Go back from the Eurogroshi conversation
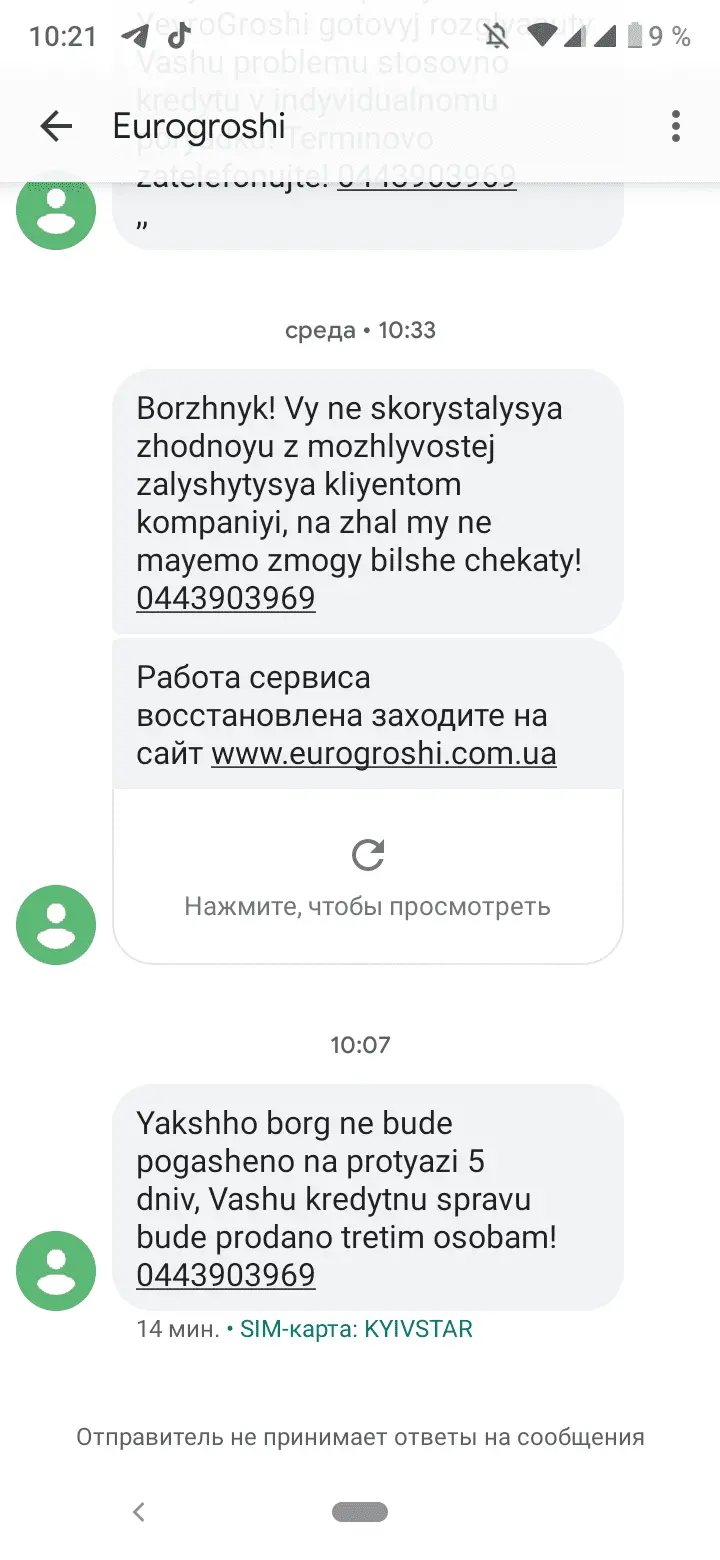Viewport: 720px width, 1560px height. click(x=56, y=126)
